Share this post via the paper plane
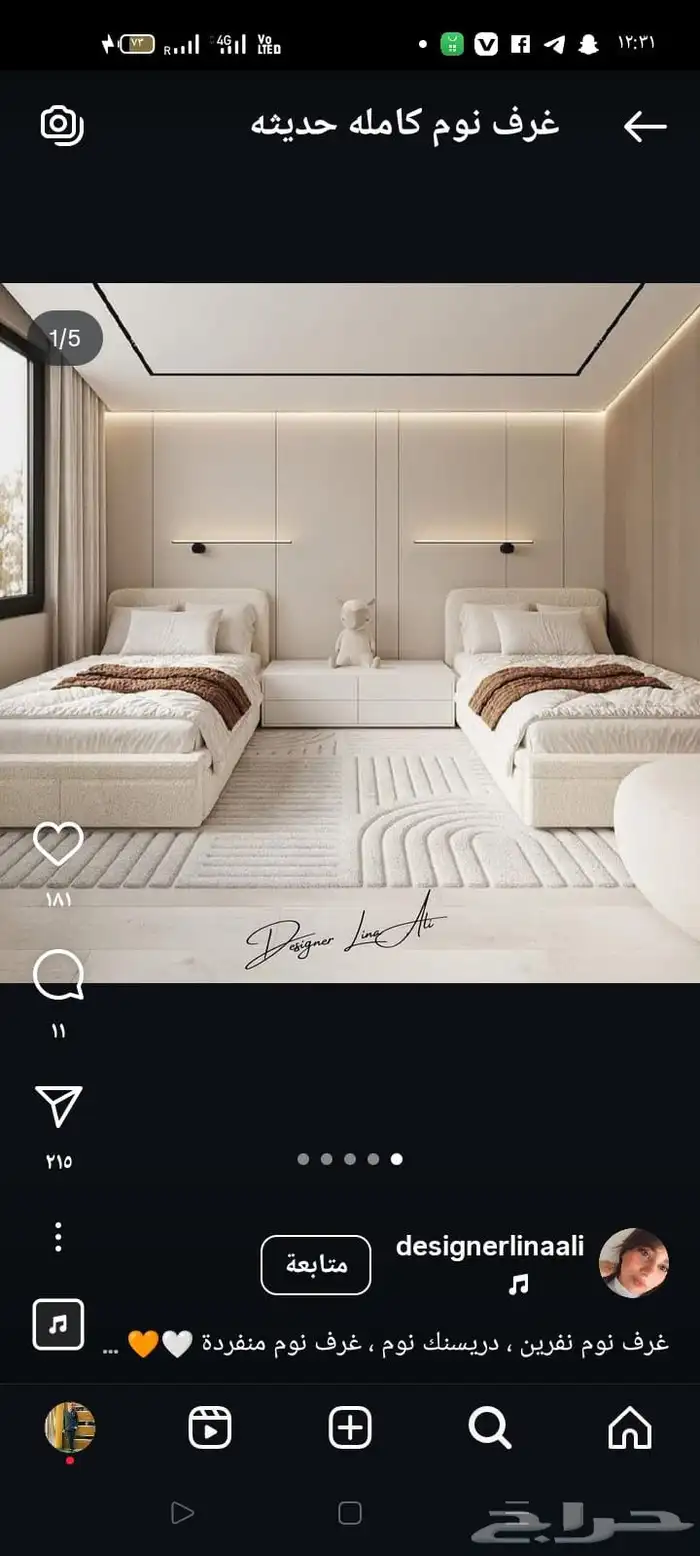 pyautogui.click(x=58, y=1107)
